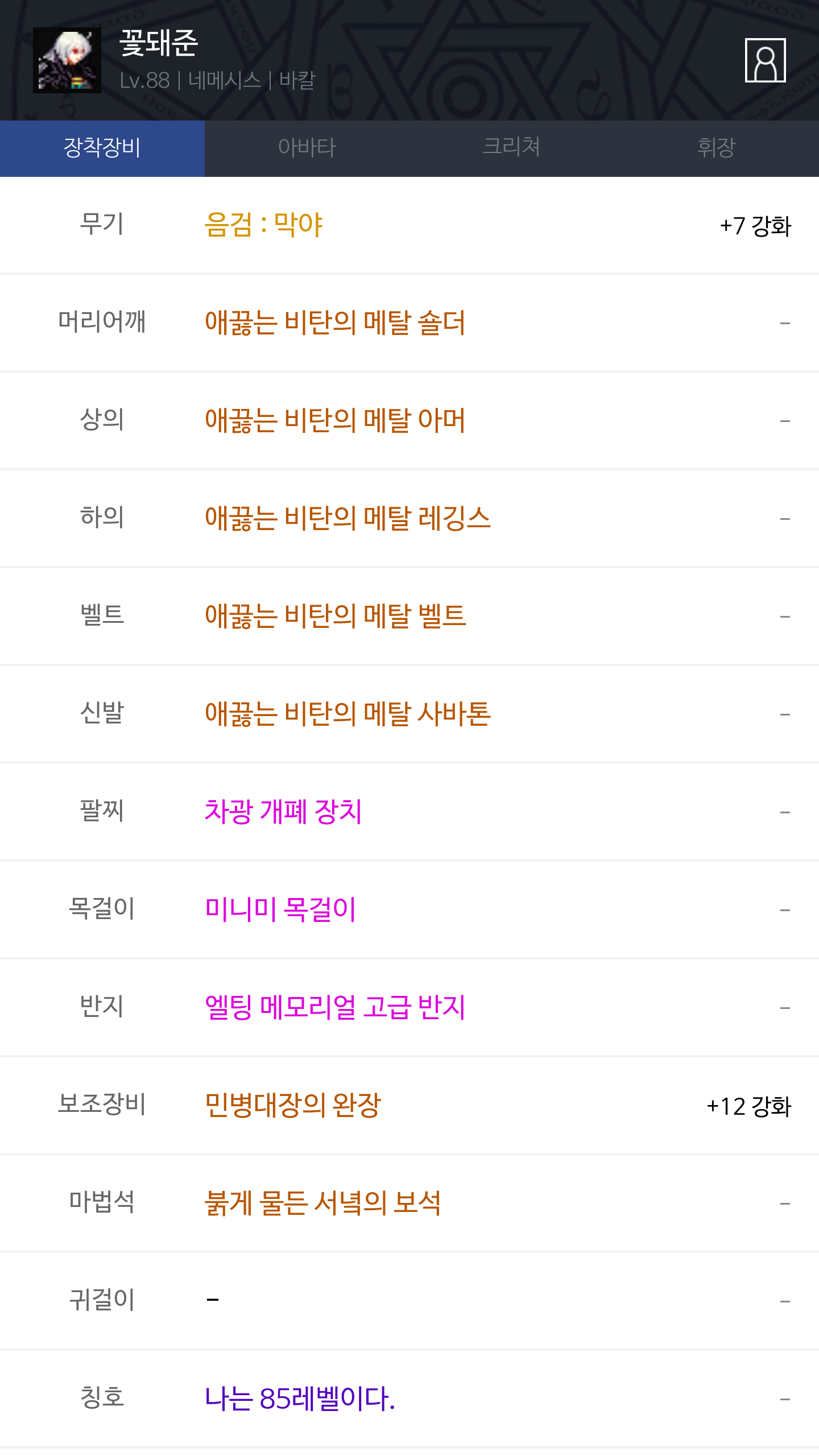View title 나는 85레벨이다.
Image resolution: width=819 pixels, height=1456 pixels.
[300, 1399]
